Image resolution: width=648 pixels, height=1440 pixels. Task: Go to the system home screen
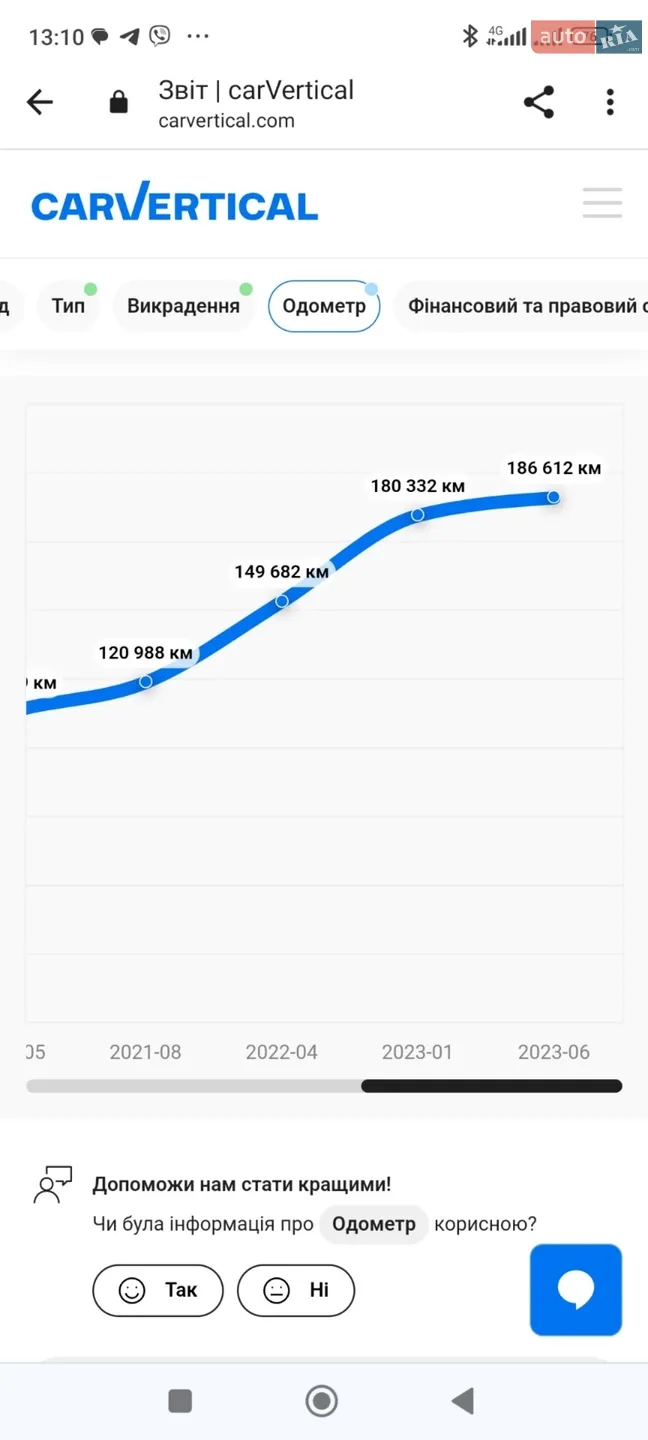point(322,1401)
